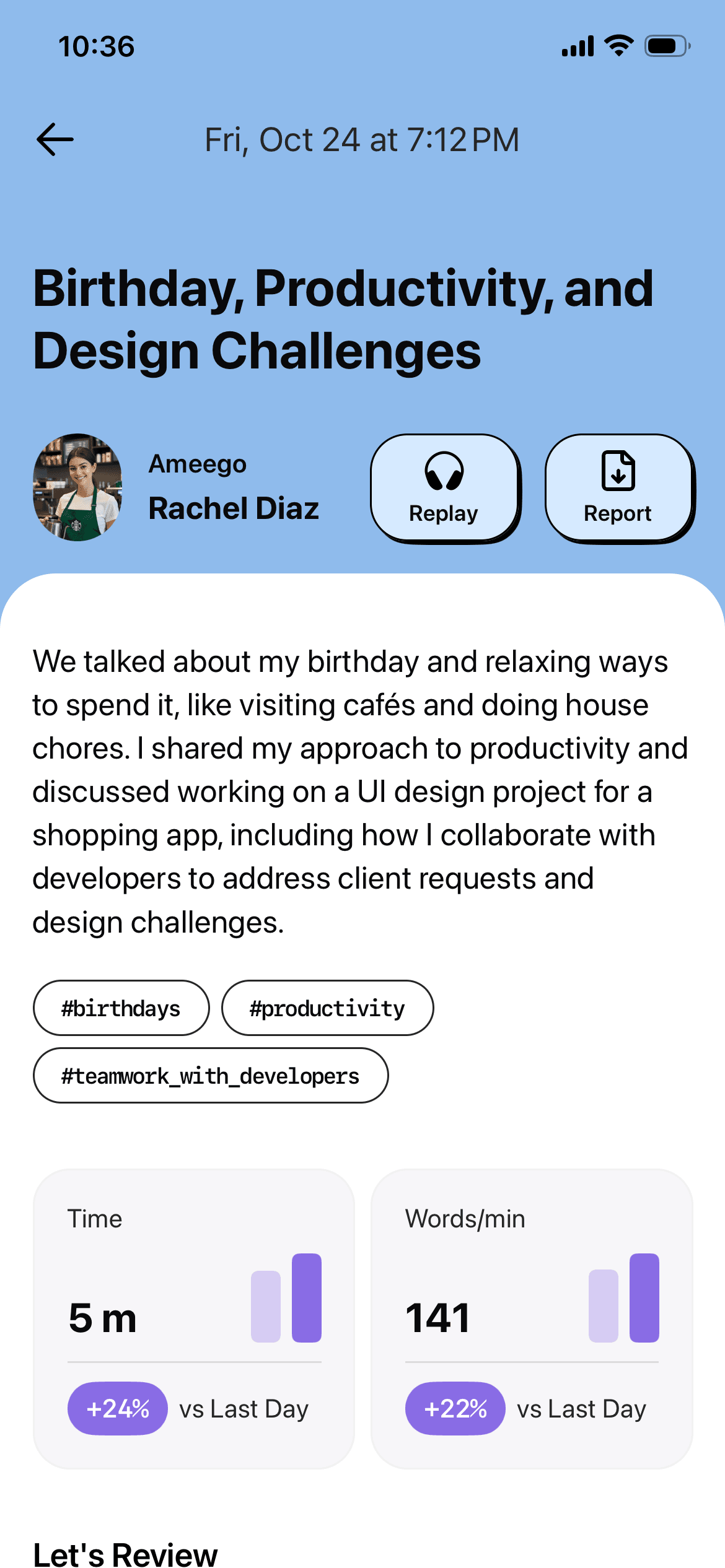Go back using the arrow icon
The height and width of the screenshot is (1568, 725).
(55, 139)
